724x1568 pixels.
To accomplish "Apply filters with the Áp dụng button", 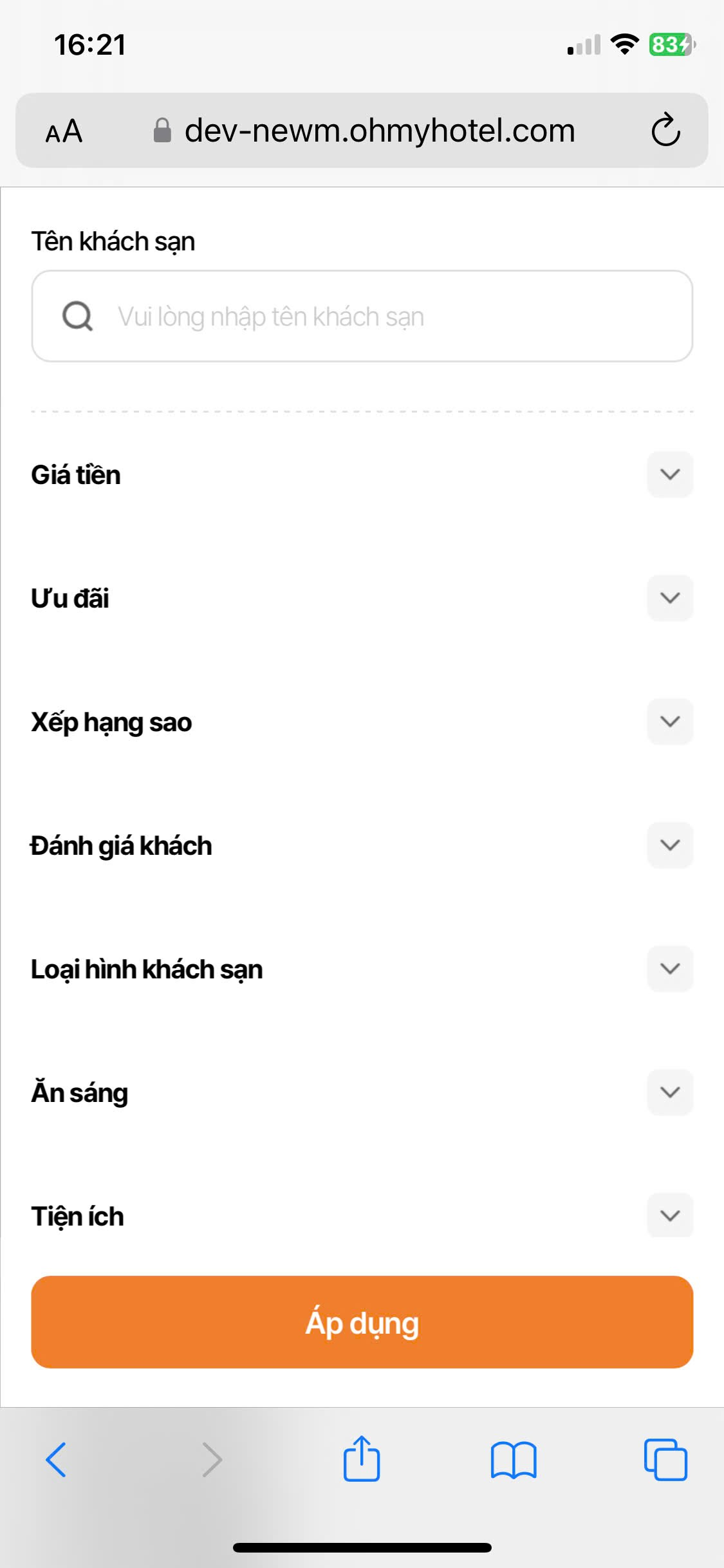I will pos(362,1322).
